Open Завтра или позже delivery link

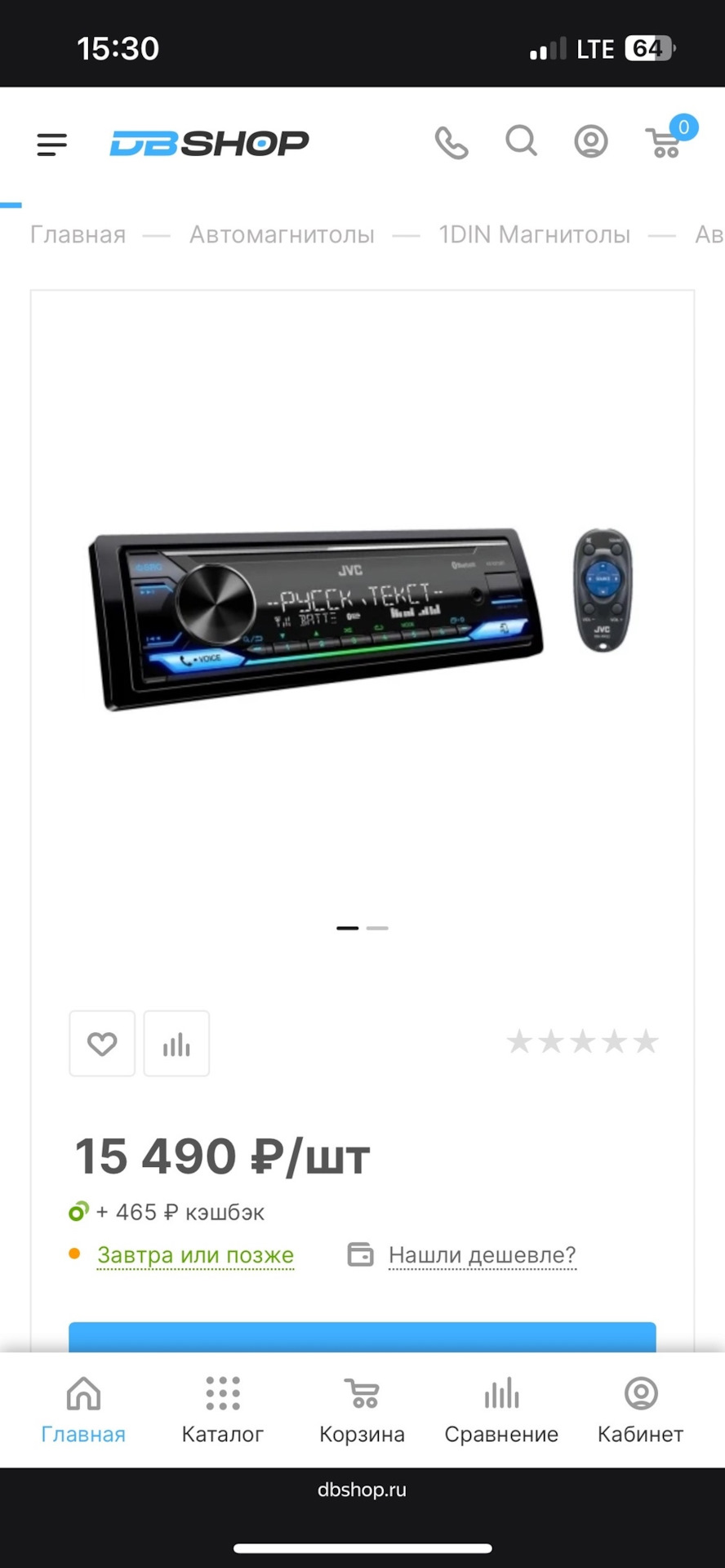tap(195, 1255)
